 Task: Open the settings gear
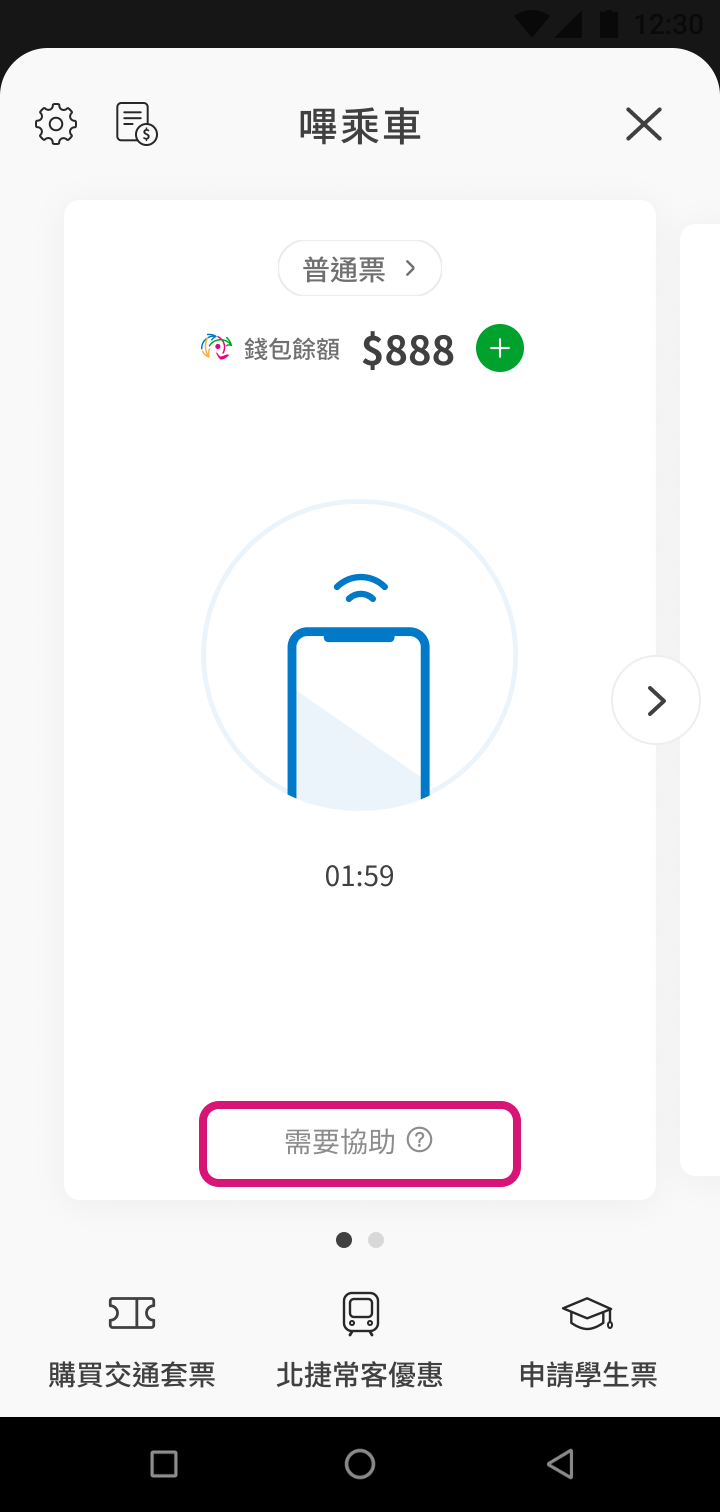(x=56, y=125)
